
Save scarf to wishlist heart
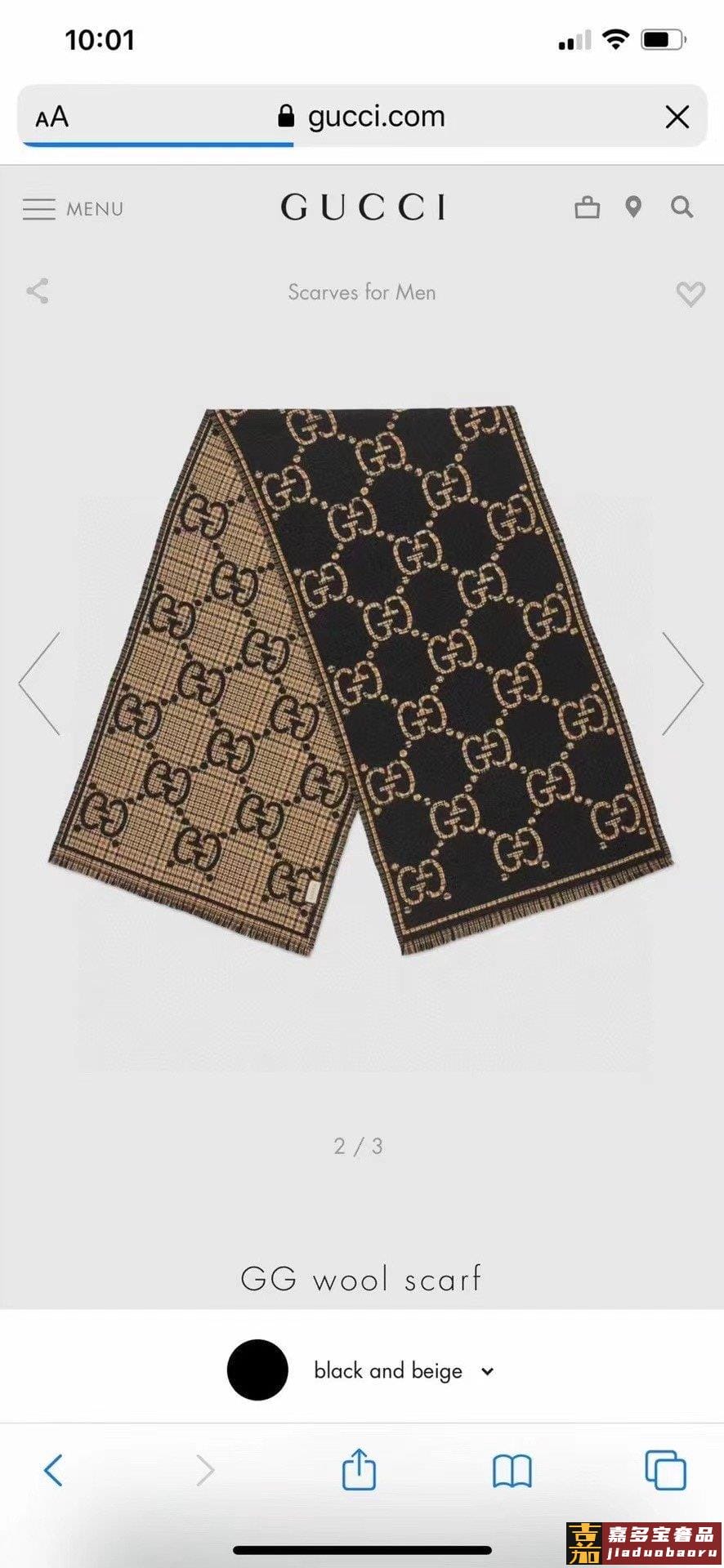[690, 293]
